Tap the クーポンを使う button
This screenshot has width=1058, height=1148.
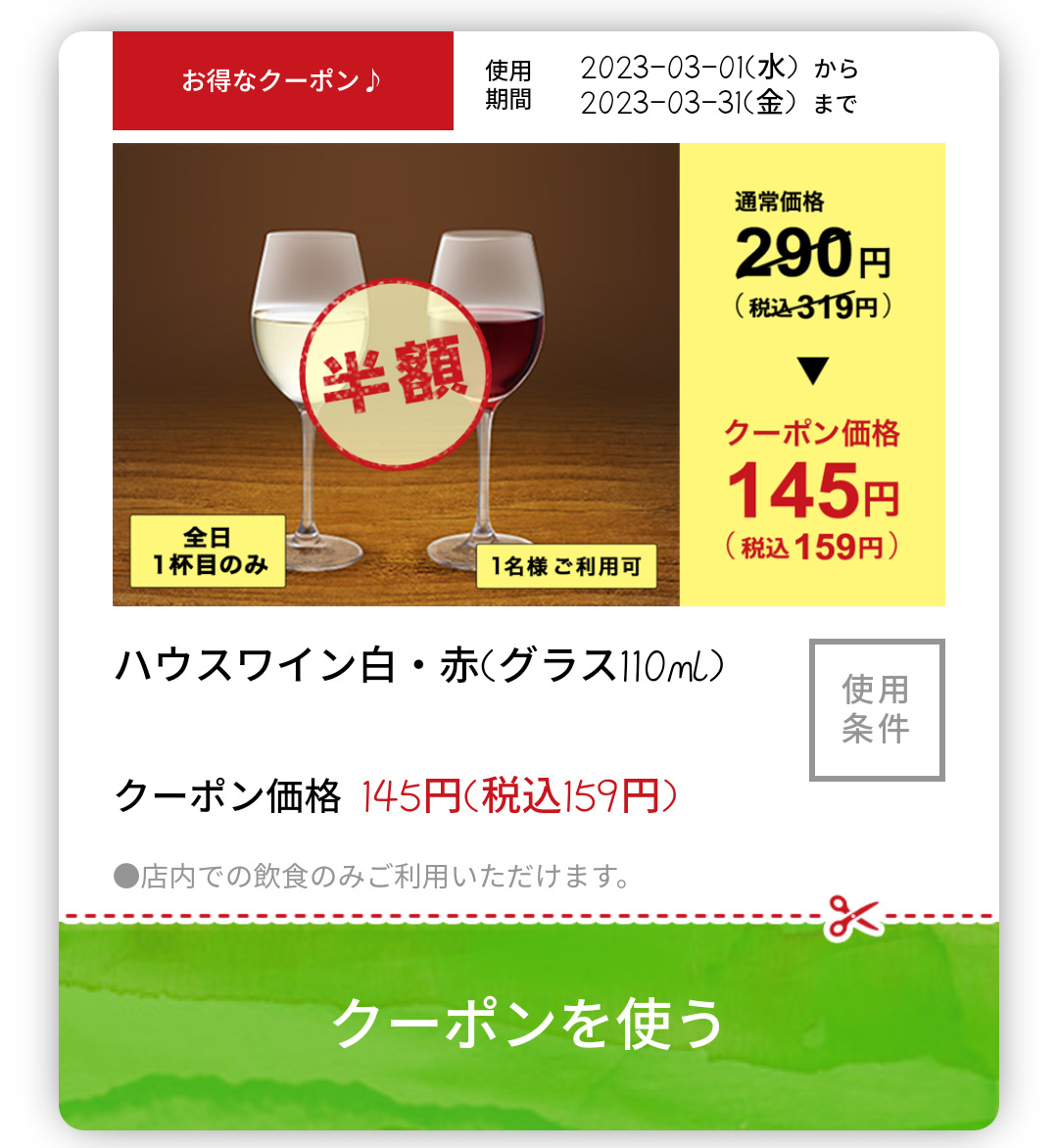[528, 1023]
